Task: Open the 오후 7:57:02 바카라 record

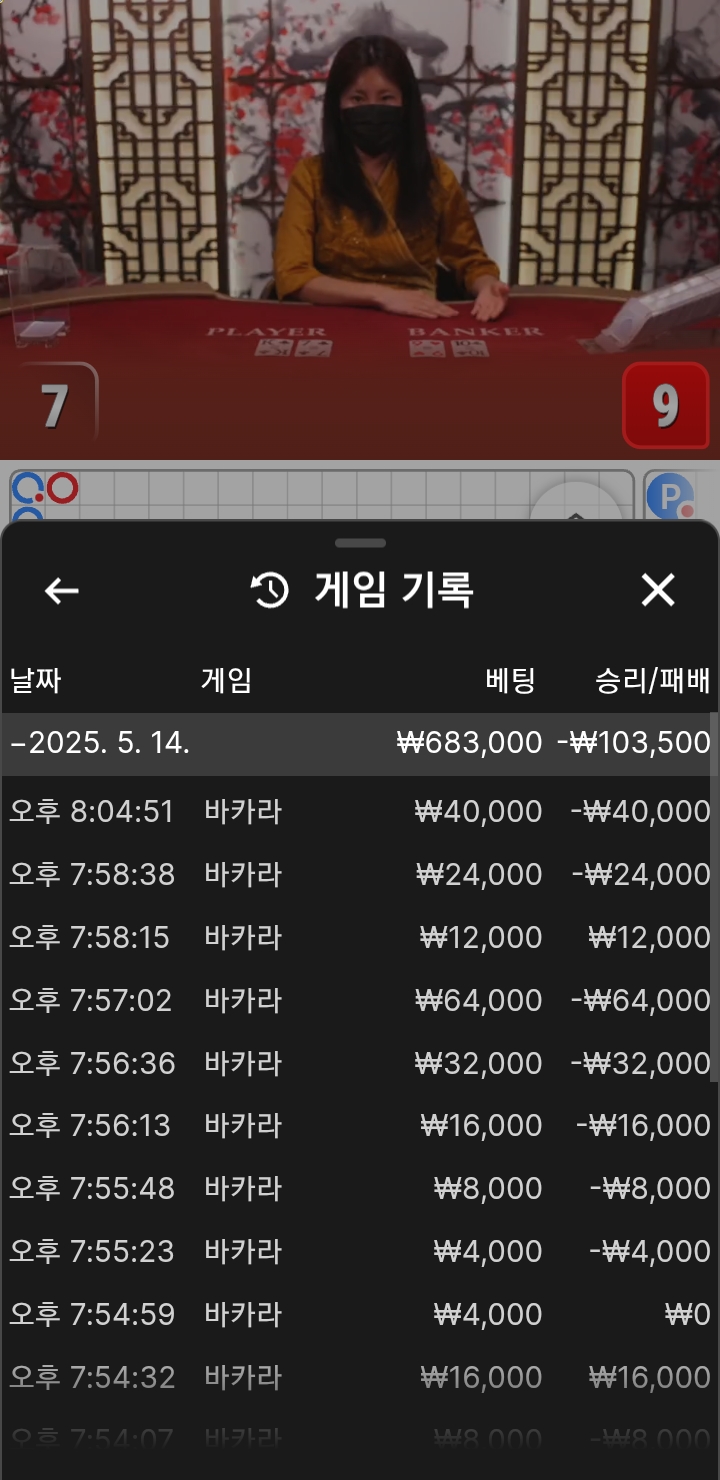Action: 360,1000
